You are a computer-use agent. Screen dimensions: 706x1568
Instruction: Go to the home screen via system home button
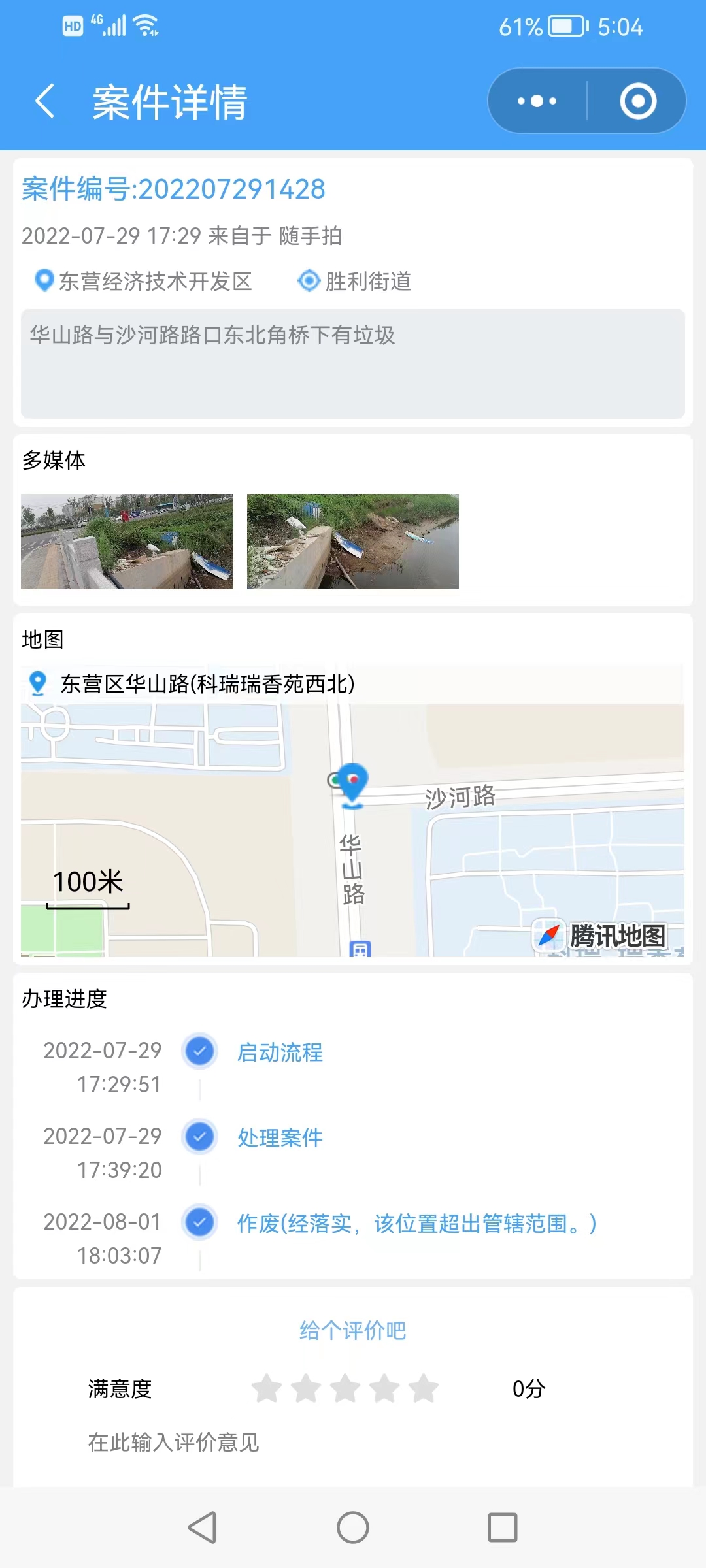pyautogui.click(x=353, y=1527)
